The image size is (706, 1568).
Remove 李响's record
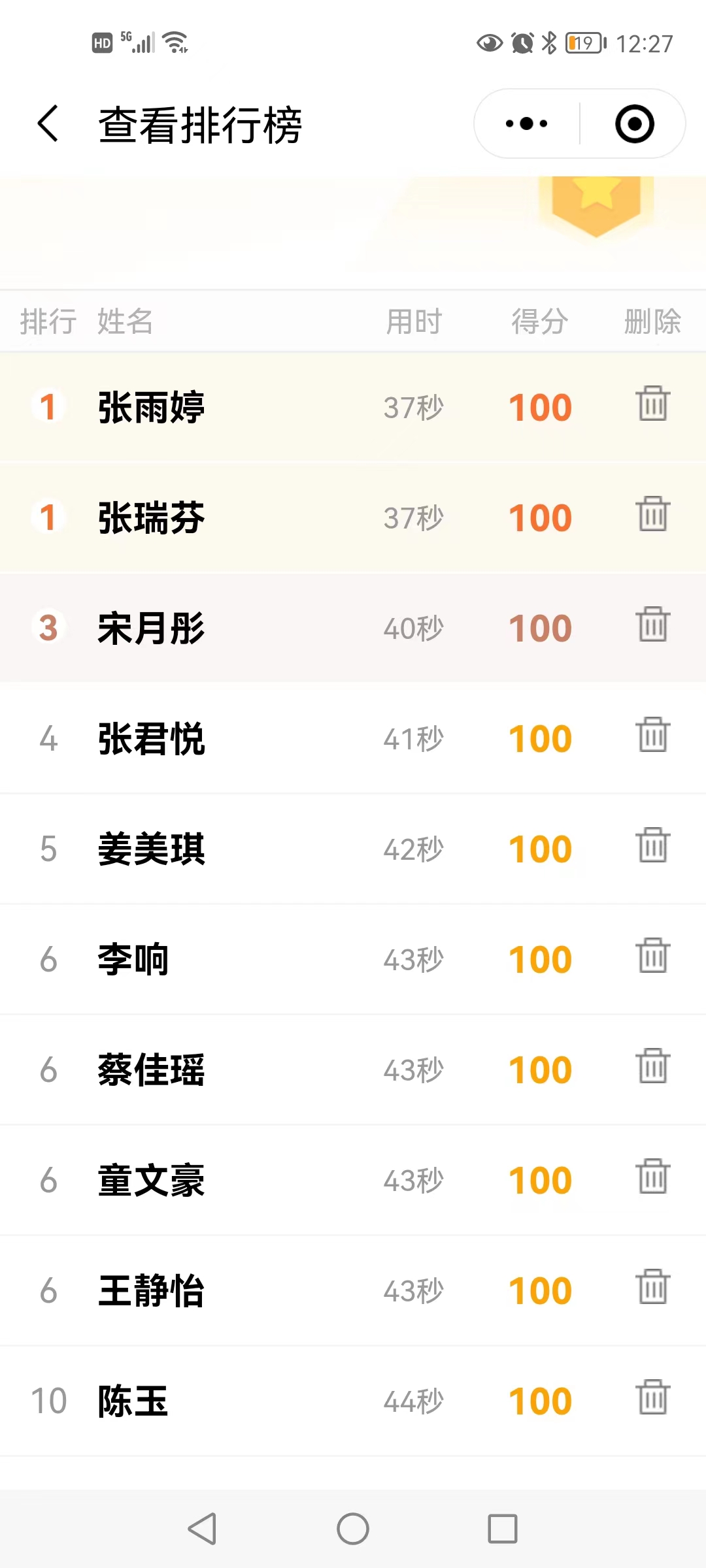pyautogui.click(x=652, y=956)
